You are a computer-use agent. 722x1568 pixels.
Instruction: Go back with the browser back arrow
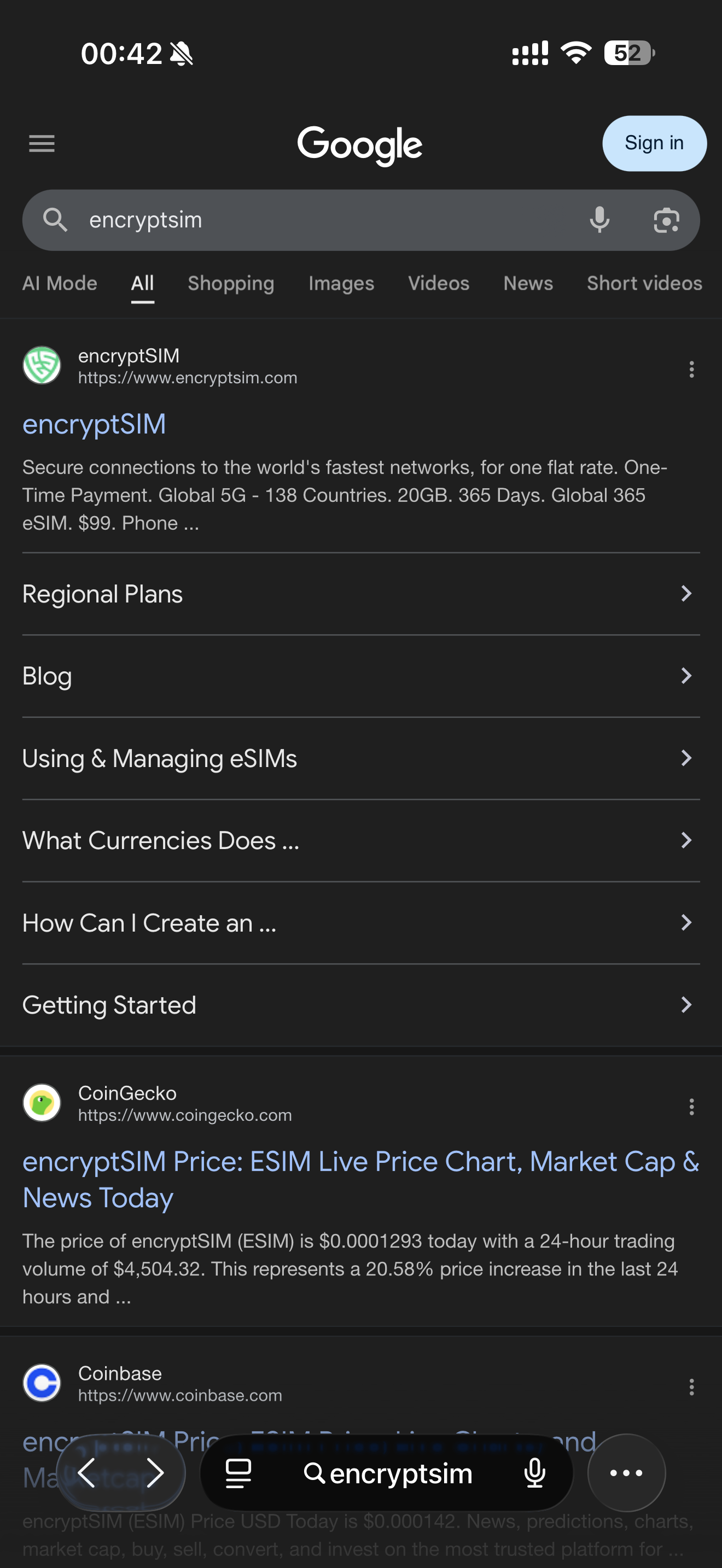[x=87, y=1473]
